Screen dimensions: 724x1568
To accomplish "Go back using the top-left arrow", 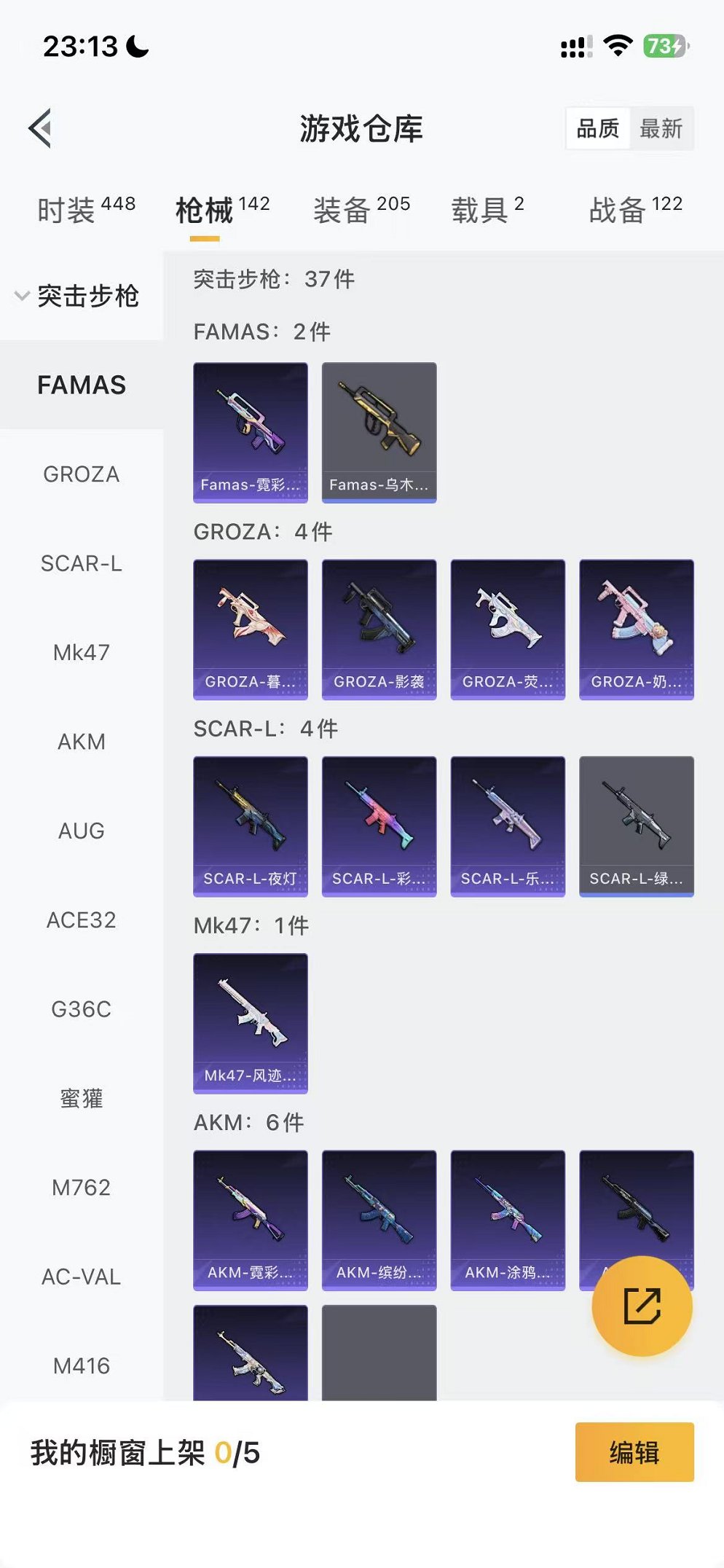I will click(x=41, y=128).
